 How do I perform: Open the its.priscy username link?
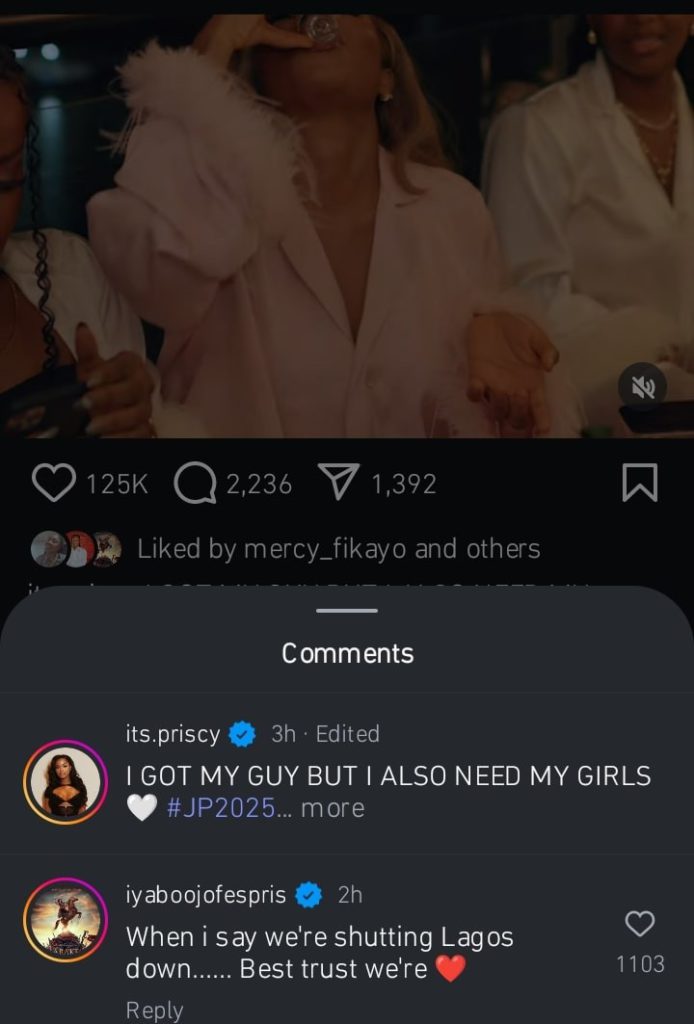tap(173, 734)
